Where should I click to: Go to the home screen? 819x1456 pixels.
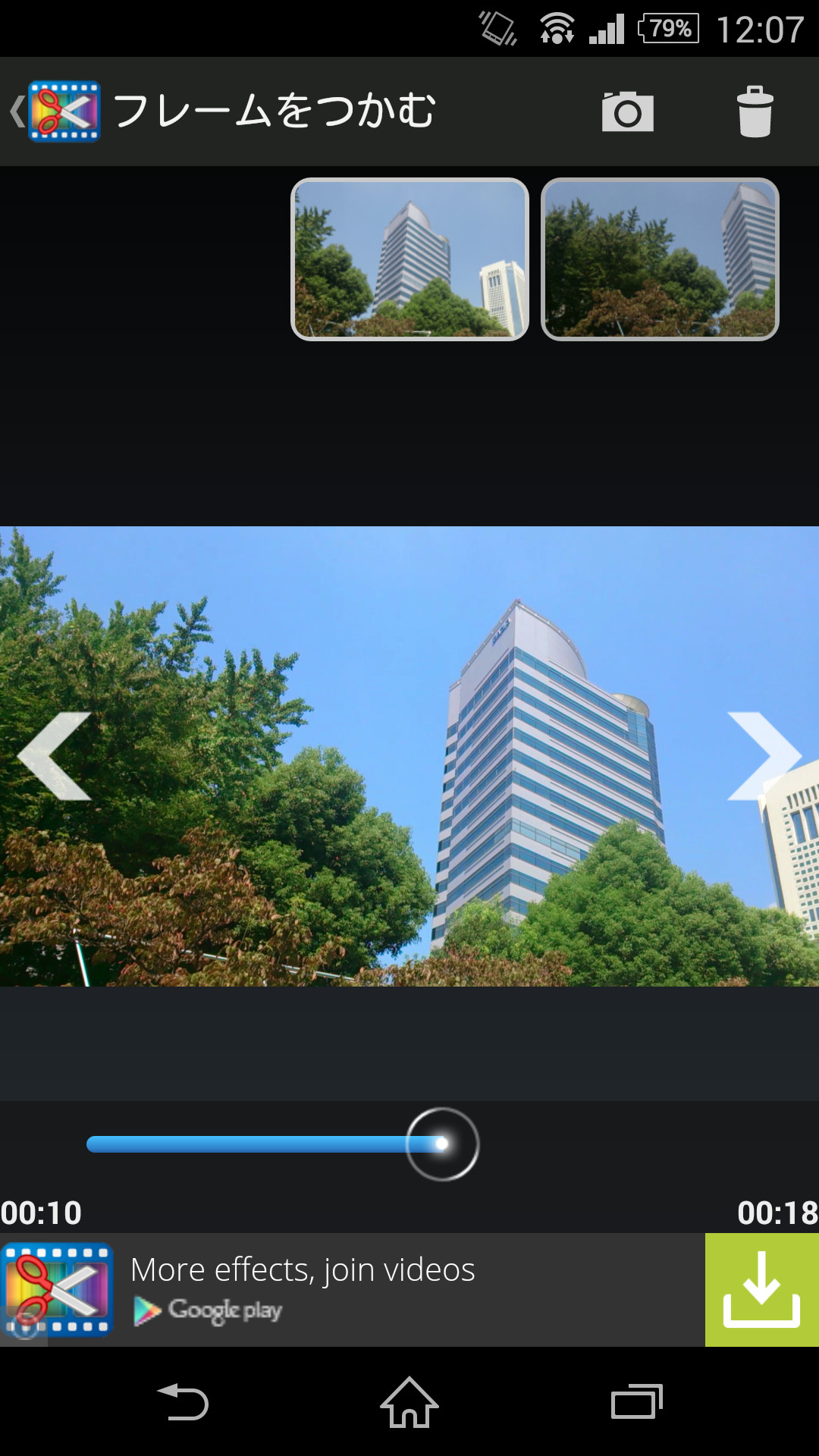409,1401
